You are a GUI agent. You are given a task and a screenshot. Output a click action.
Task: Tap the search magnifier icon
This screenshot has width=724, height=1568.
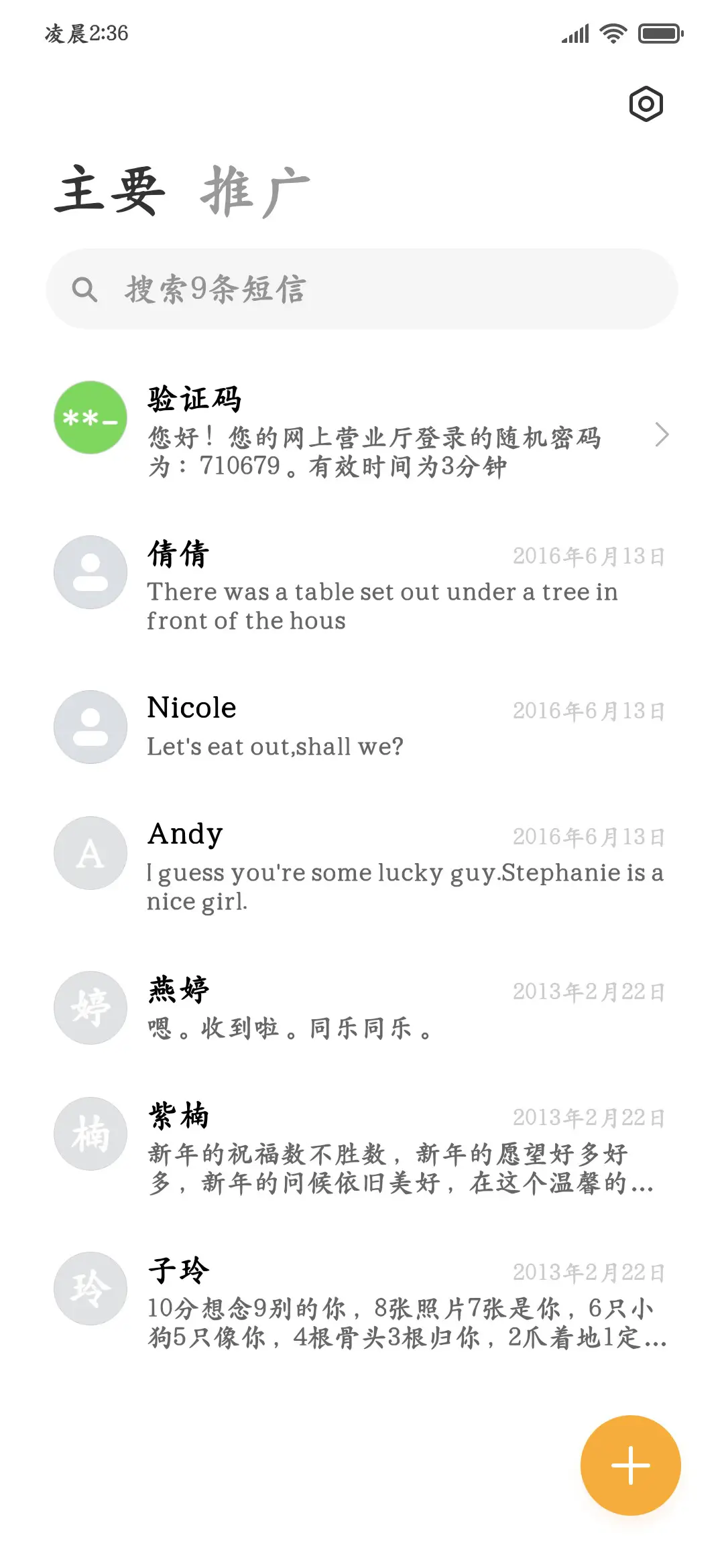[84, 288]
